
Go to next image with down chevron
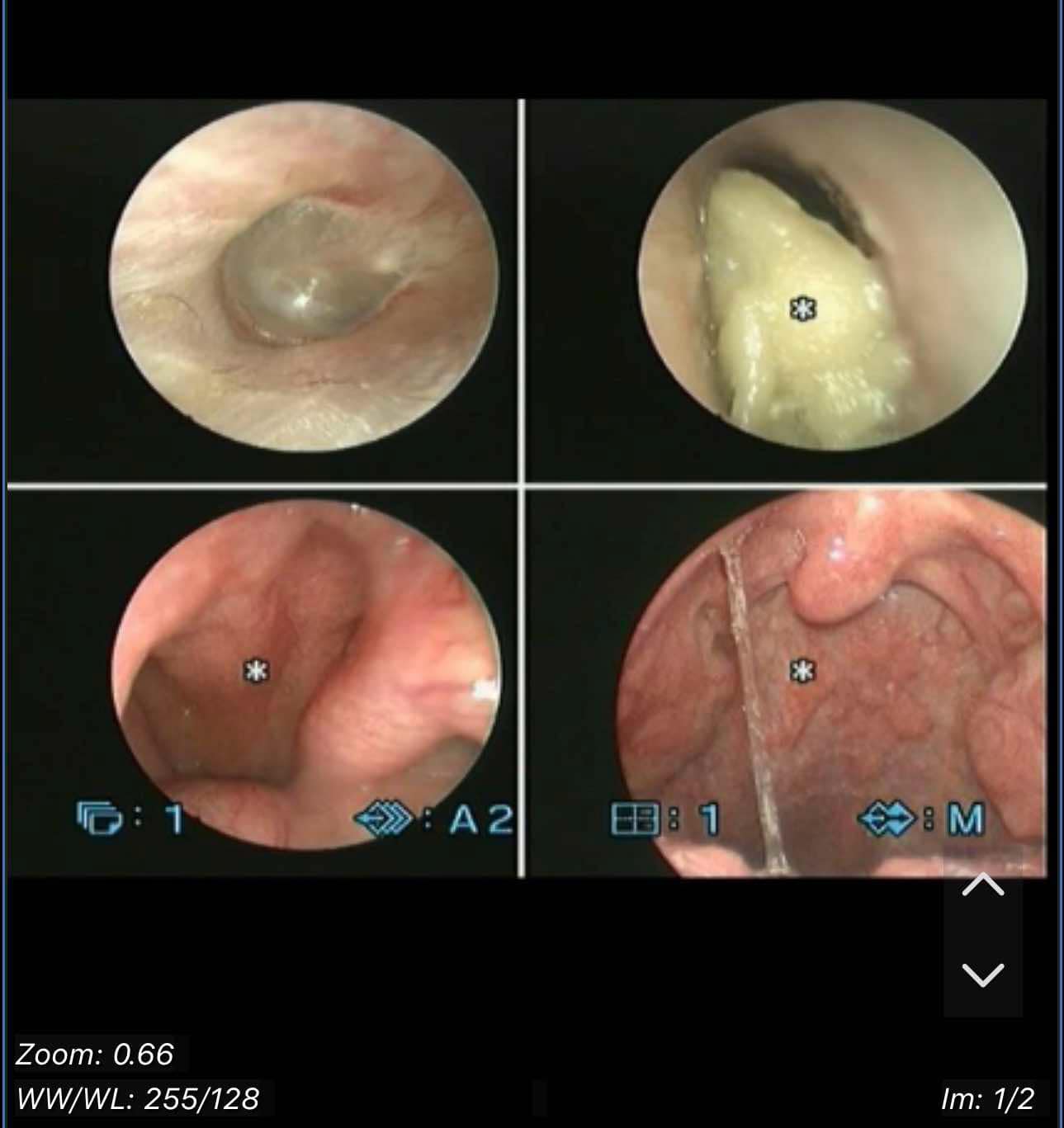pos(983,974)
